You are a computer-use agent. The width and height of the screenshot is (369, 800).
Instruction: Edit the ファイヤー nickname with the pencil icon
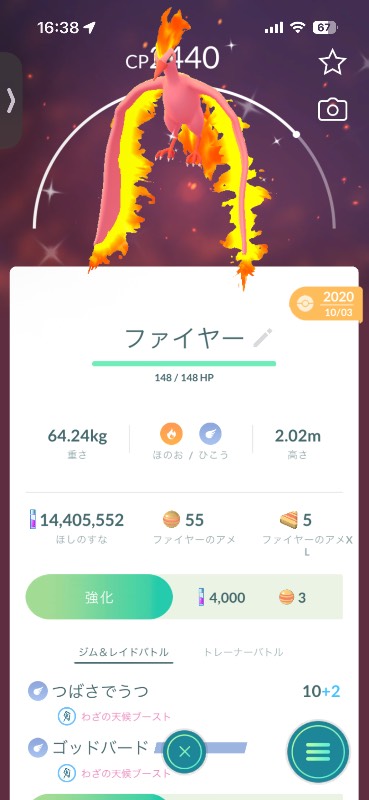click(x=263, y=338)
